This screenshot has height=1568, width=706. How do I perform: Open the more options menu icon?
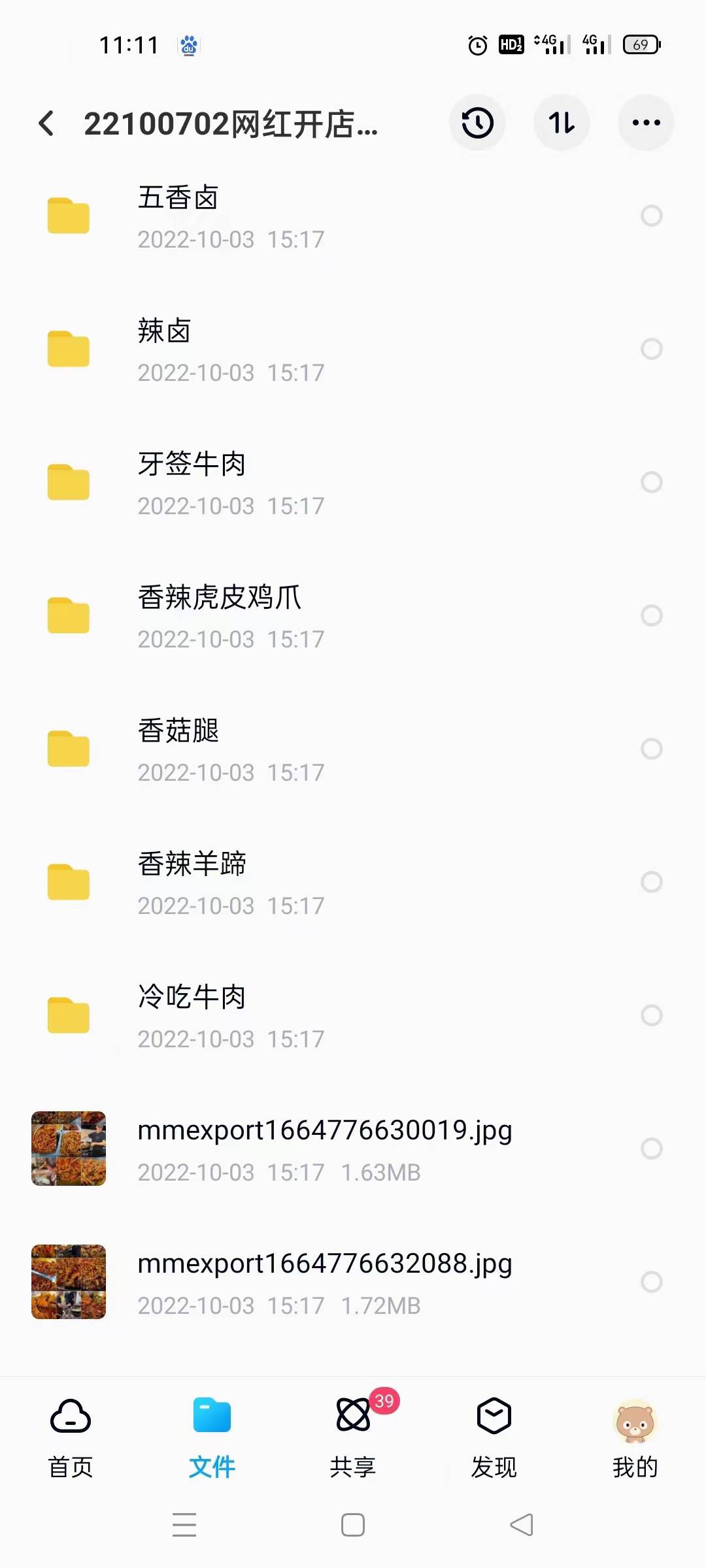646,123
